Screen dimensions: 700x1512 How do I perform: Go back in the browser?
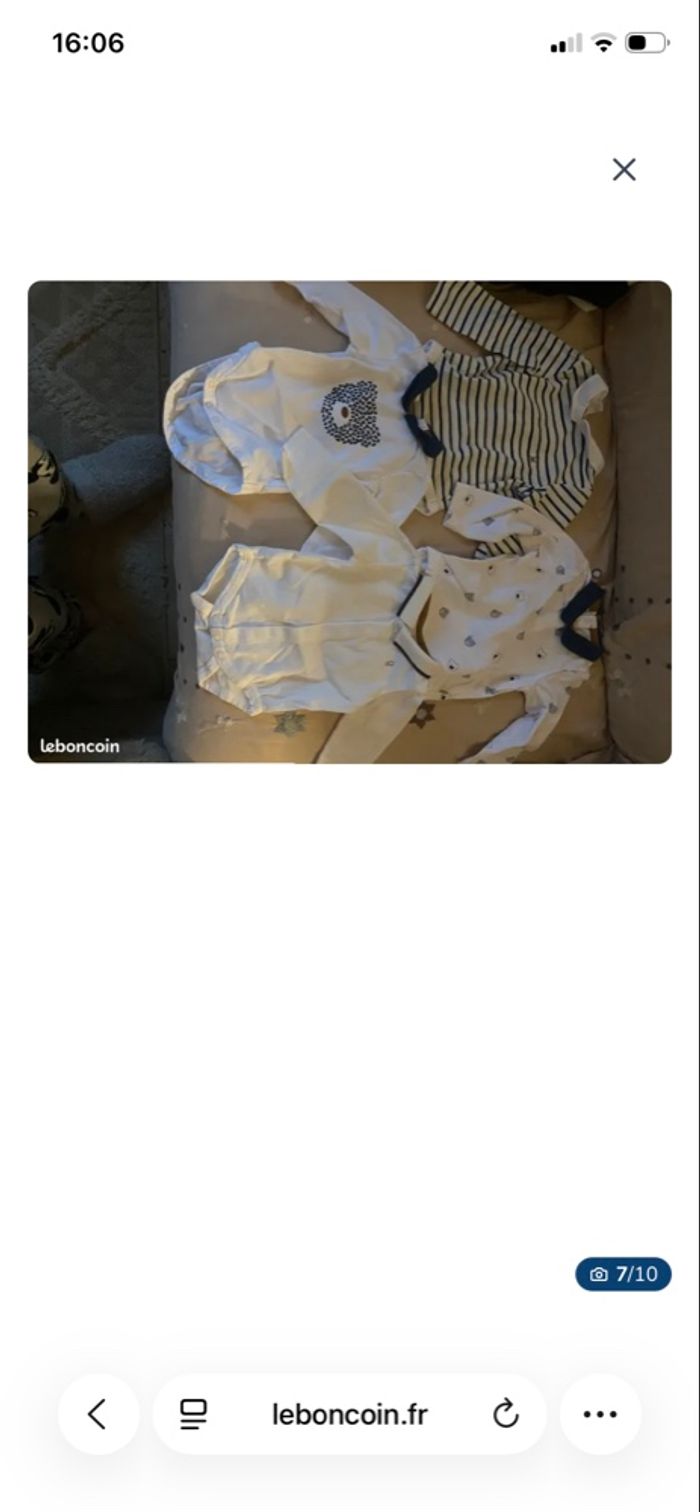[97, 1414]
